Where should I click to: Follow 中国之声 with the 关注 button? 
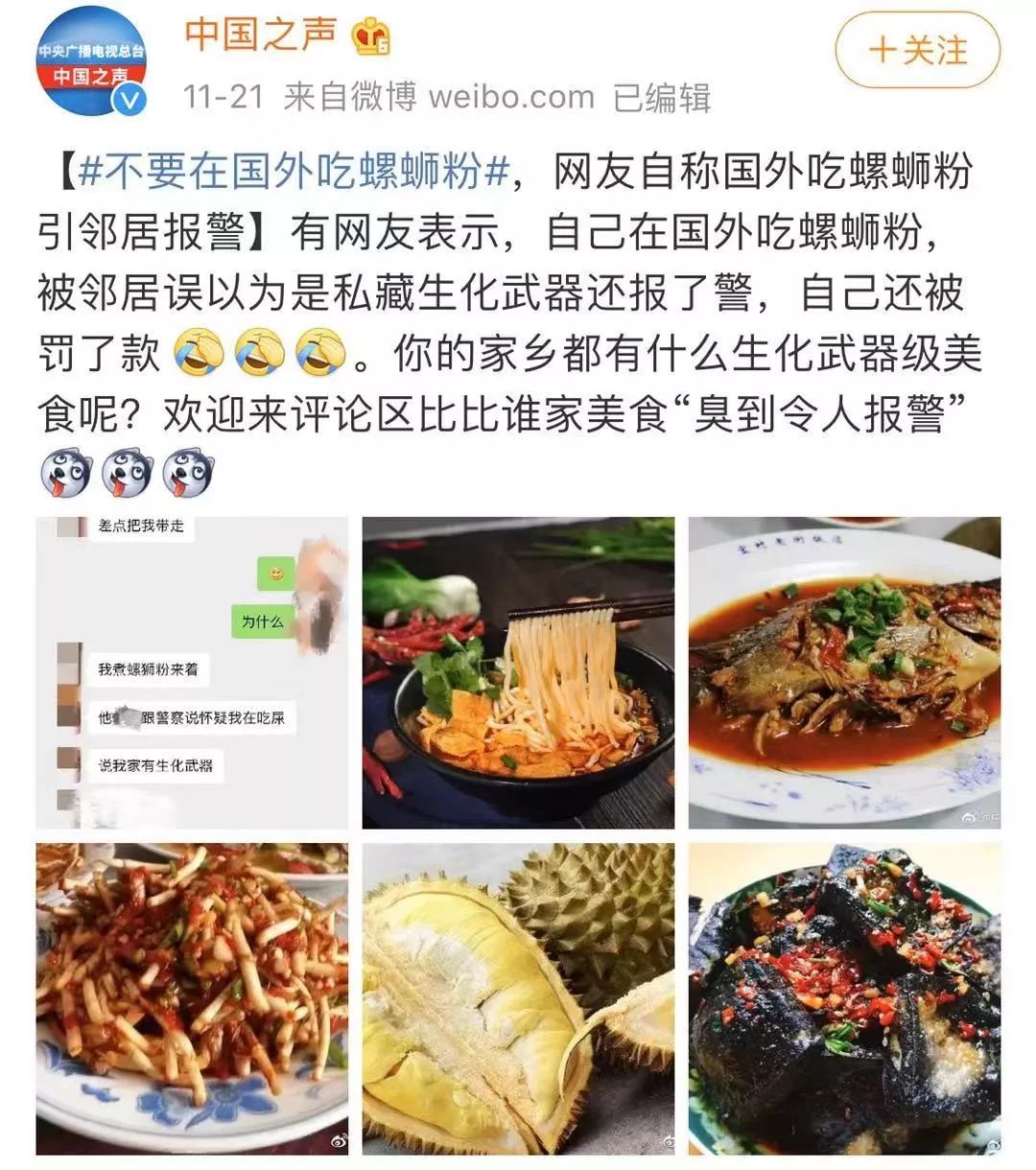click(x=918, y=51)
